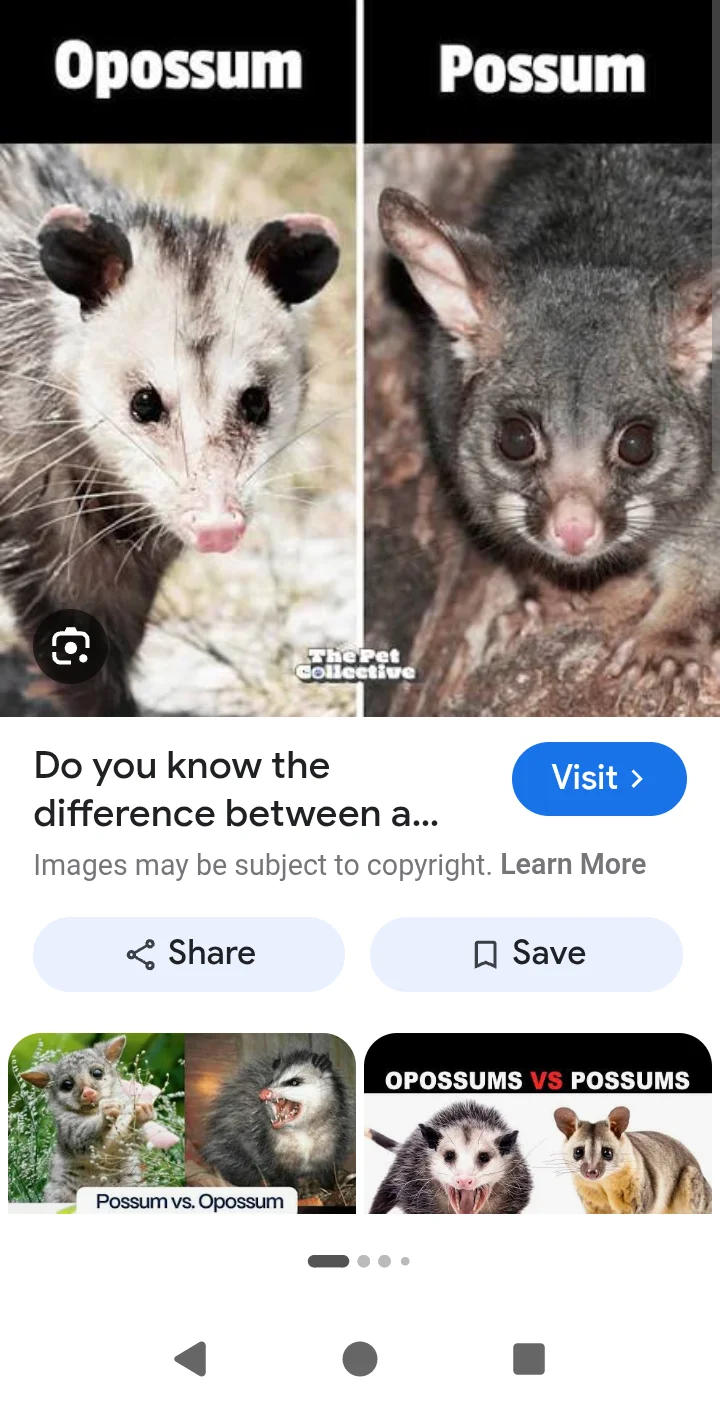The height and width of the screenshot is (1409, 720).
Task: Show recent apps
Action: pyautogui.click(x=529, y=1359)
